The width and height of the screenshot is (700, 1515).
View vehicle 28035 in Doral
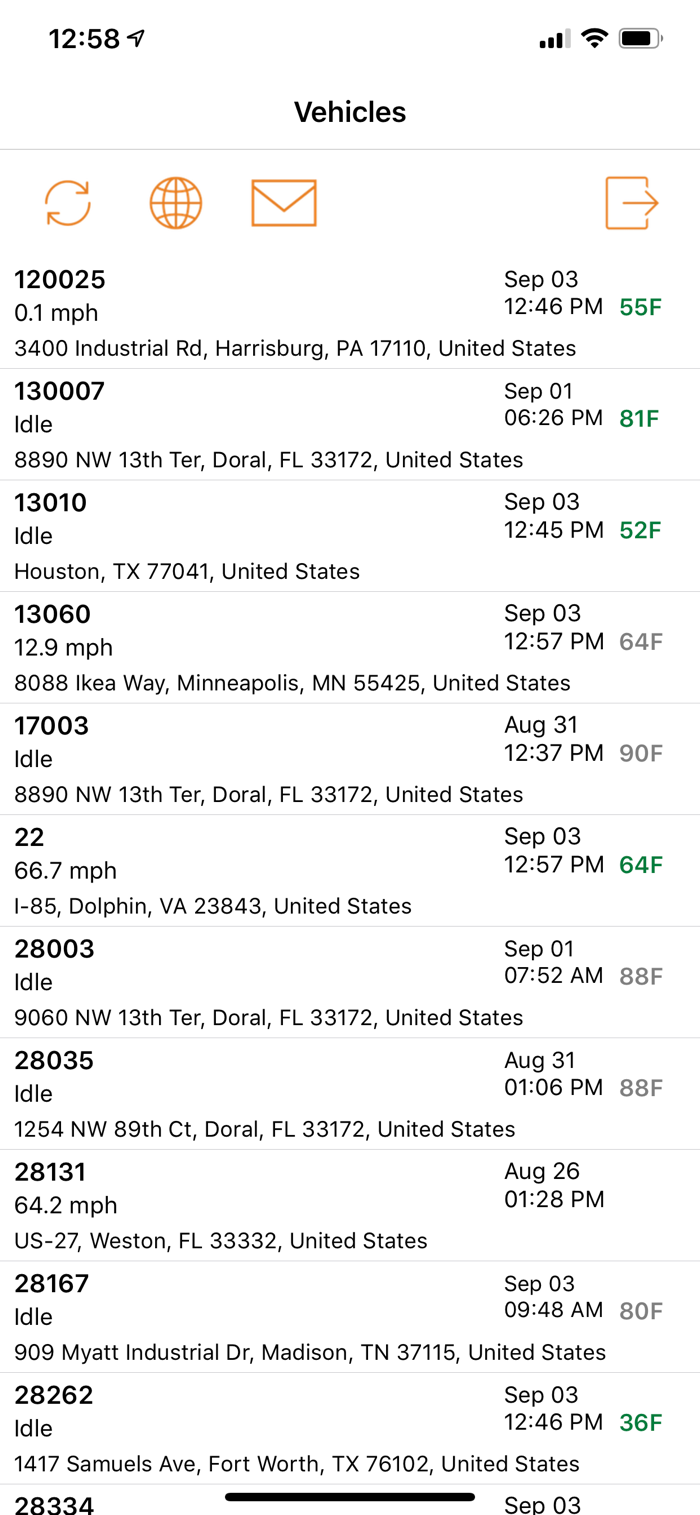click(x=350, y=1094)
